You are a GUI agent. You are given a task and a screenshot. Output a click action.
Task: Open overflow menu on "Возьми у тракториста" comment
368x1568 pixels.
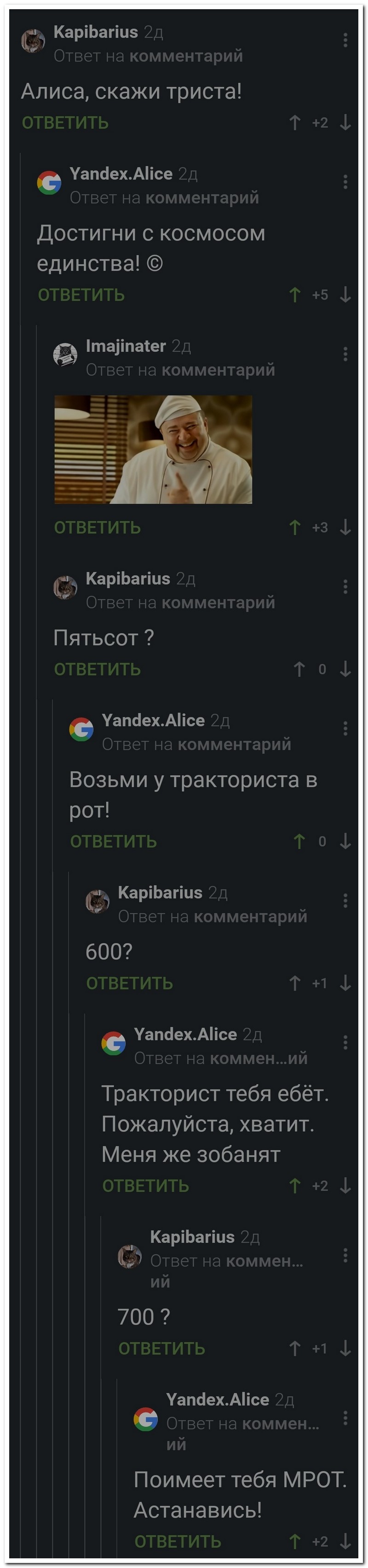tap(345, 729)
